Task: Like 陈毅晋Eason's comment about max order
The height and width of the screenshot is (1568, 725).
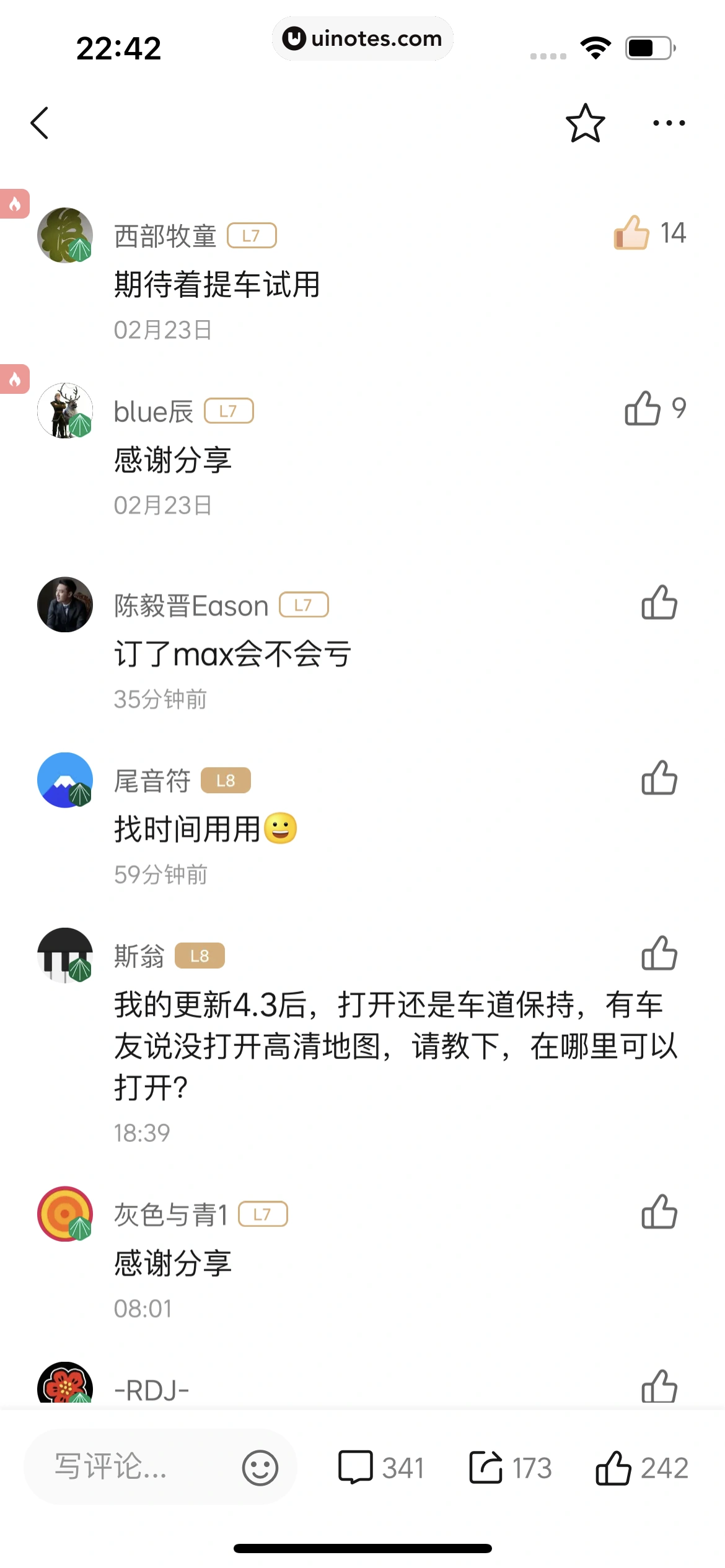Action: click(661, 604)
